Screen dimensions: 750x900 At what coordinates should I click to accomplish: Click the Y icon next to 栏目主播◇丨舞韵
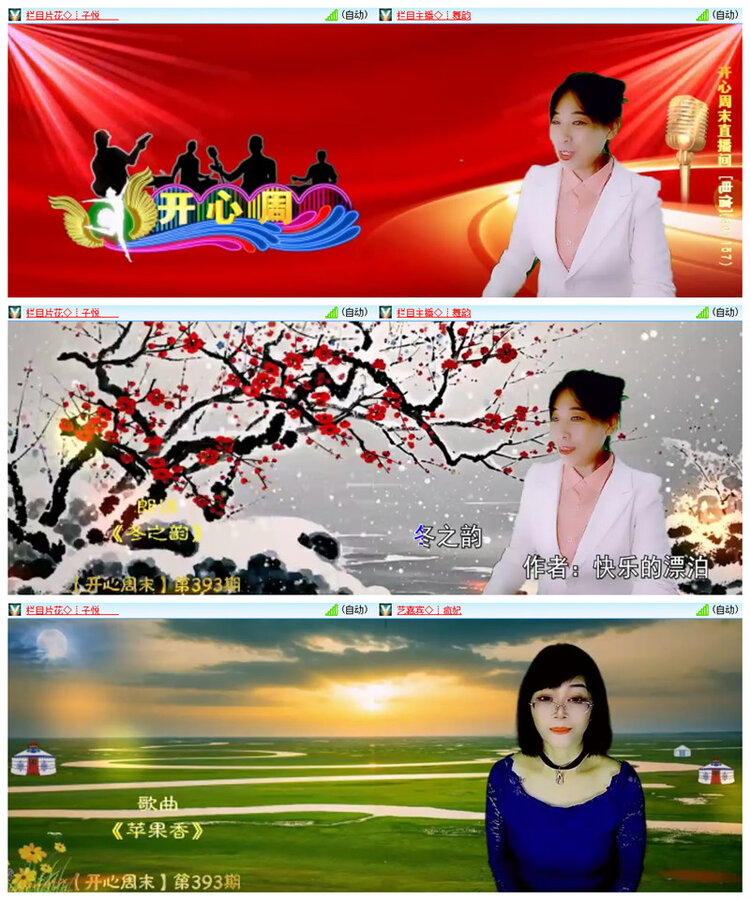385,13
